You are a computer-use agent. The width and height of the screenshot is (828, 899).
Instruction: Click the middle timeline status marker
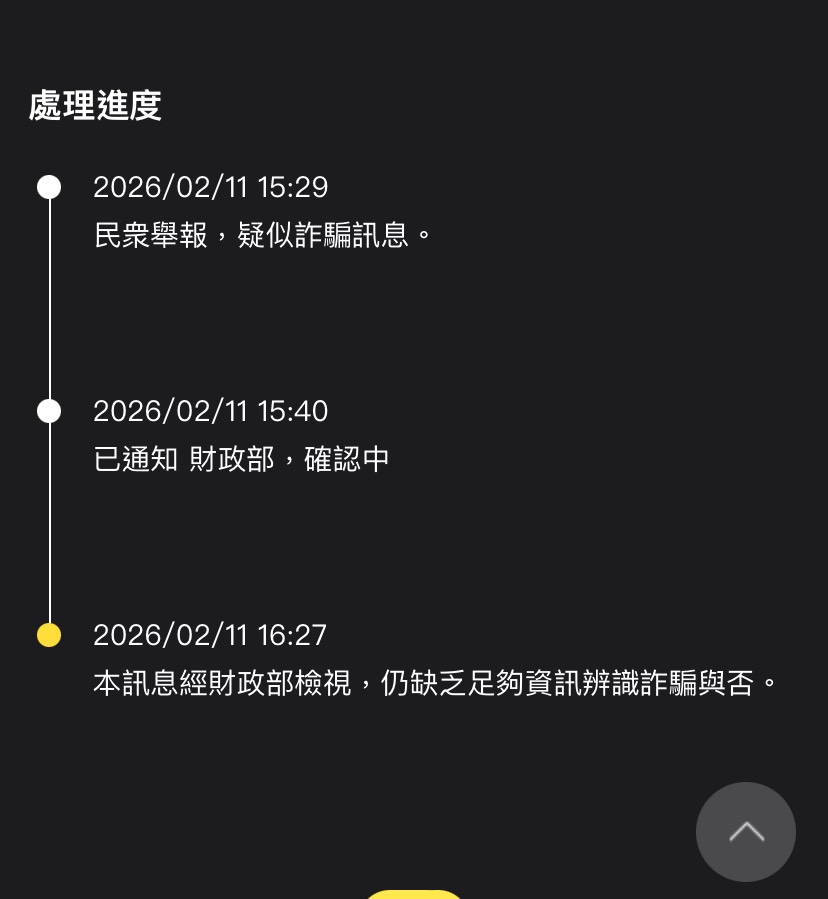pos(48,411)
